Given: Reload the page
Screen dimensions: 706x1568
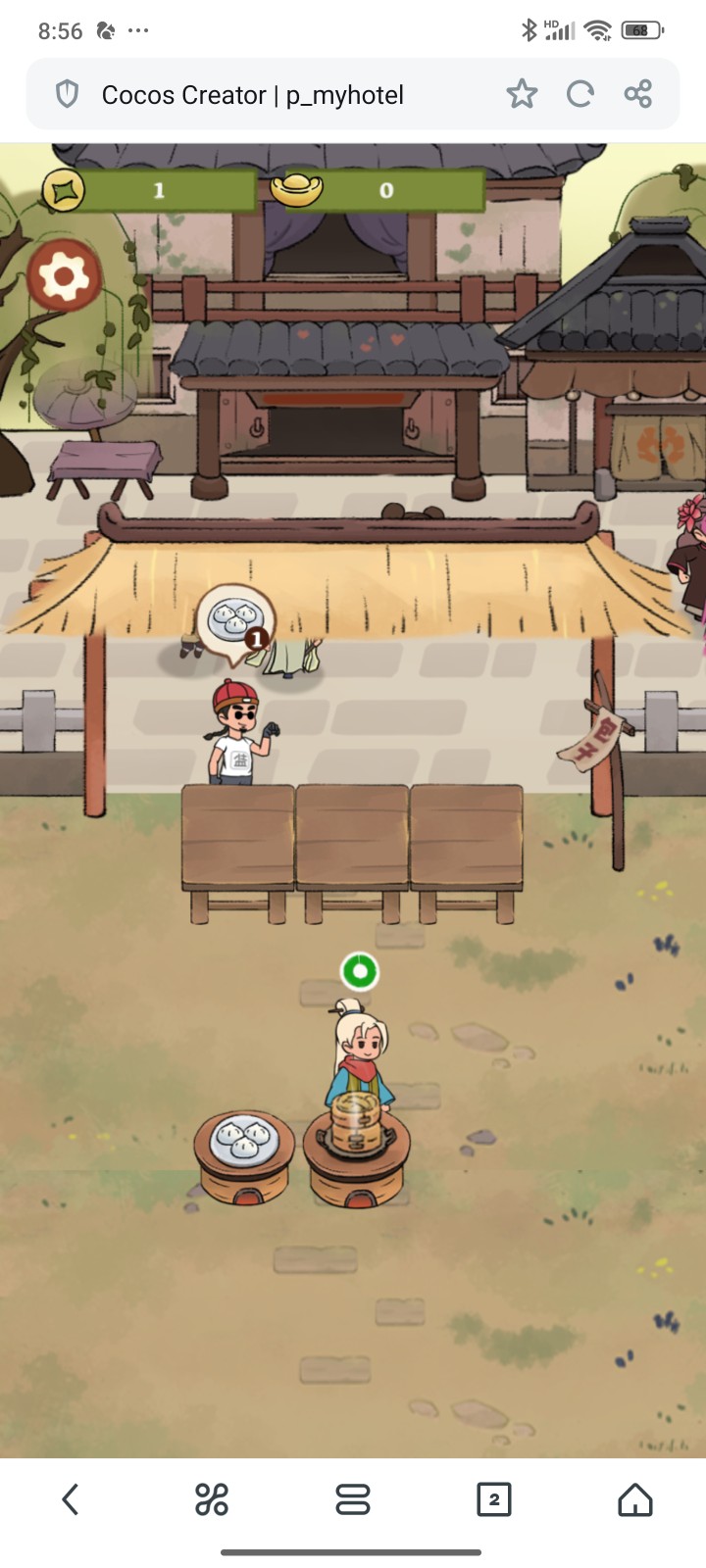Looking at the screenshot, I should [x=580, y=95].
